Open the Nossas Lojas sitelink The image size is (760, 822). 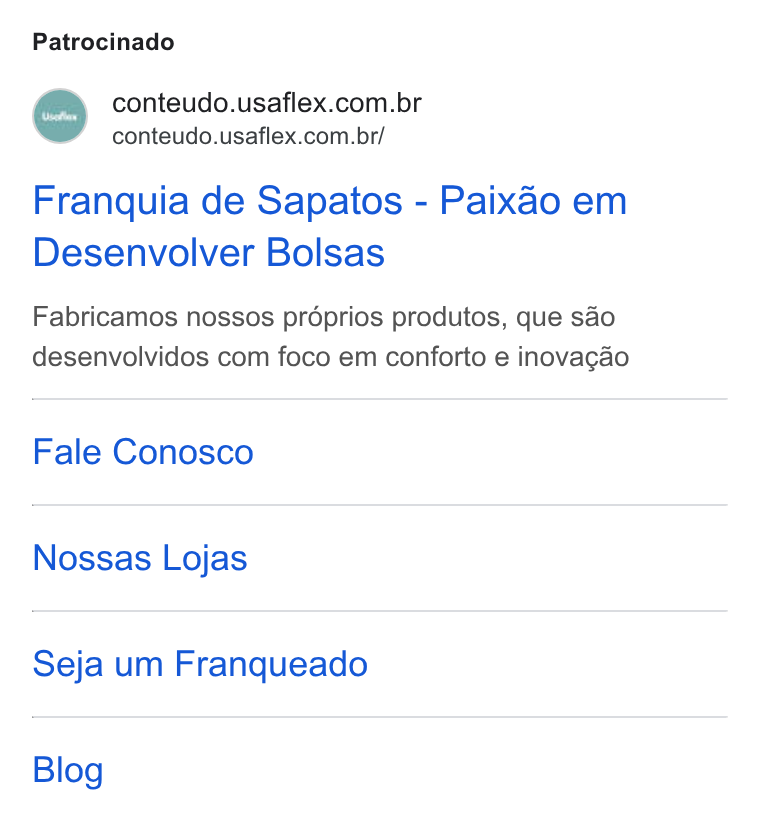[140, 558]
